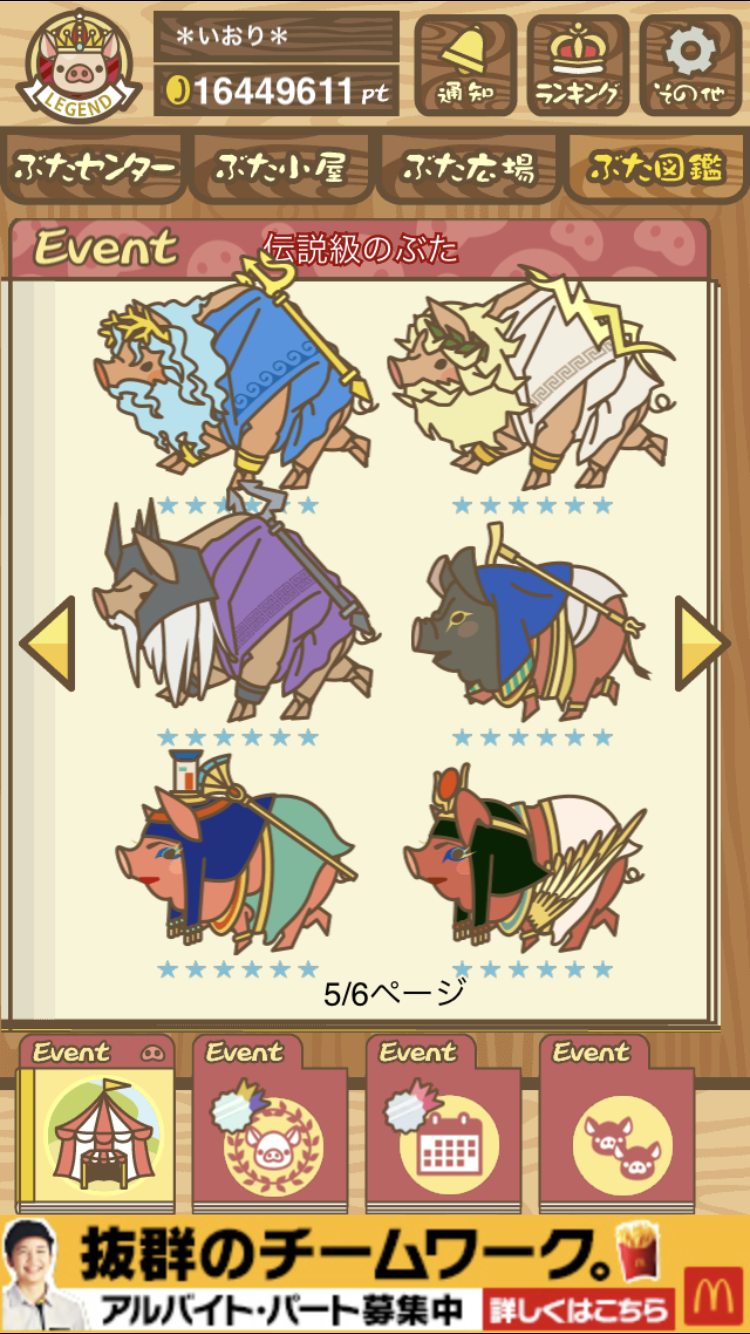
Task: Open the その他 settings gear
Action: pos(691,65)
